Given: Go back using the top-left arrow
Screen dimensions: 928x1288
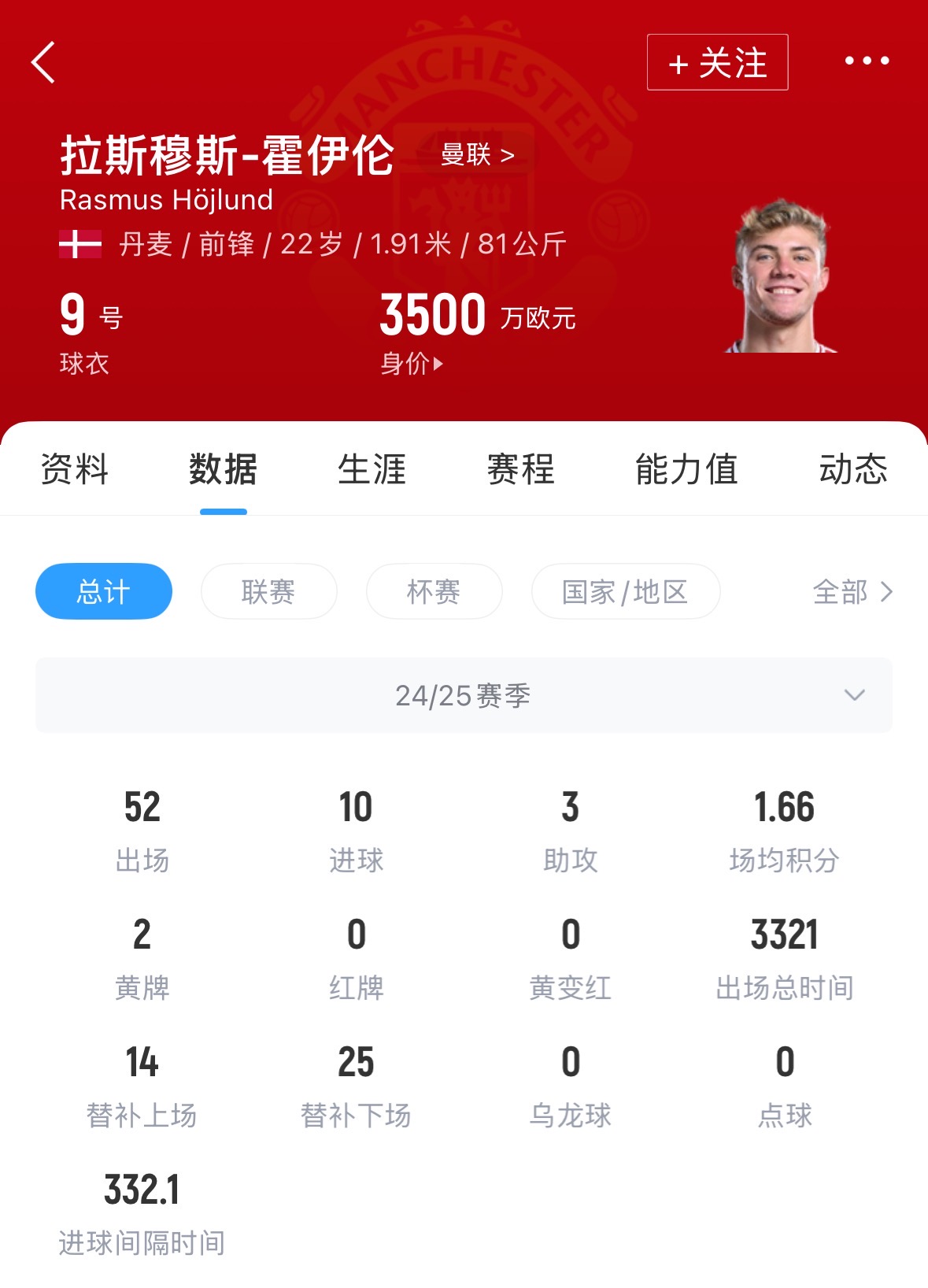Looking at the screenshot, I should point(44,62).
